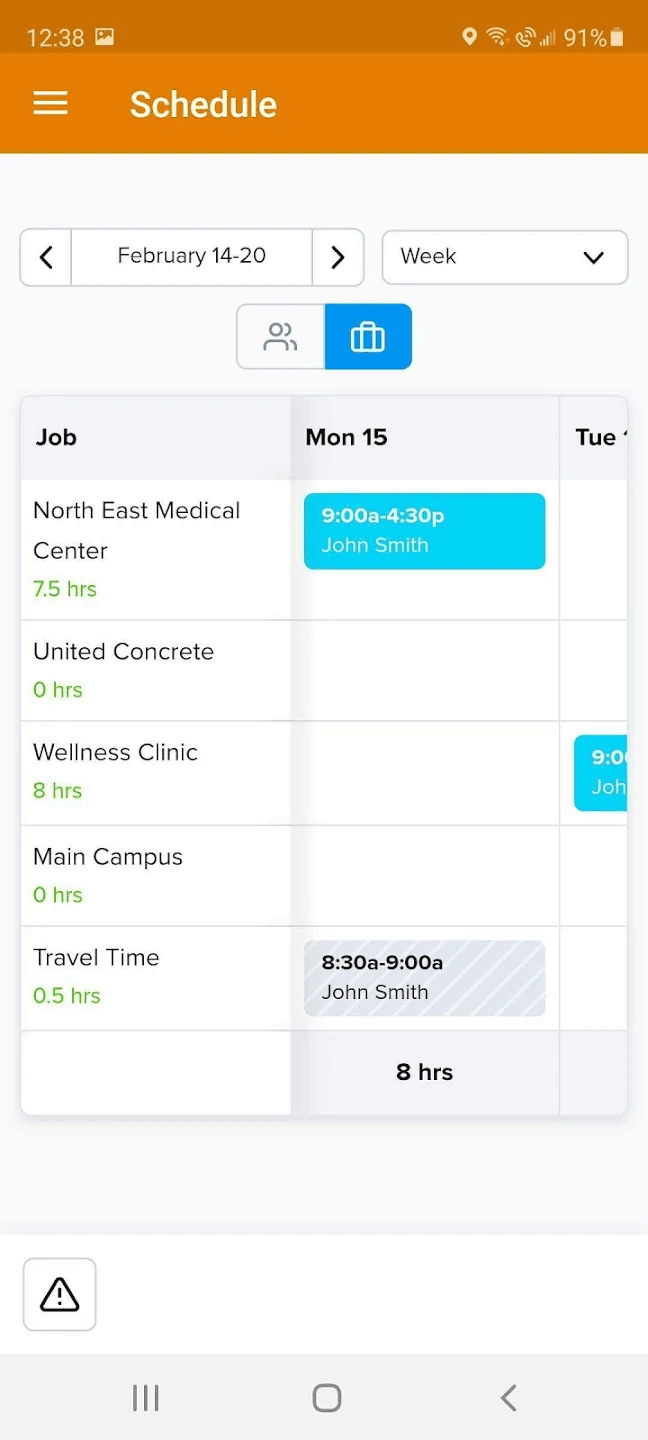Open John Smith's 9:00a-4:30p shift
The height and width of the screenshot is (1440, 648).
(424, 531)
